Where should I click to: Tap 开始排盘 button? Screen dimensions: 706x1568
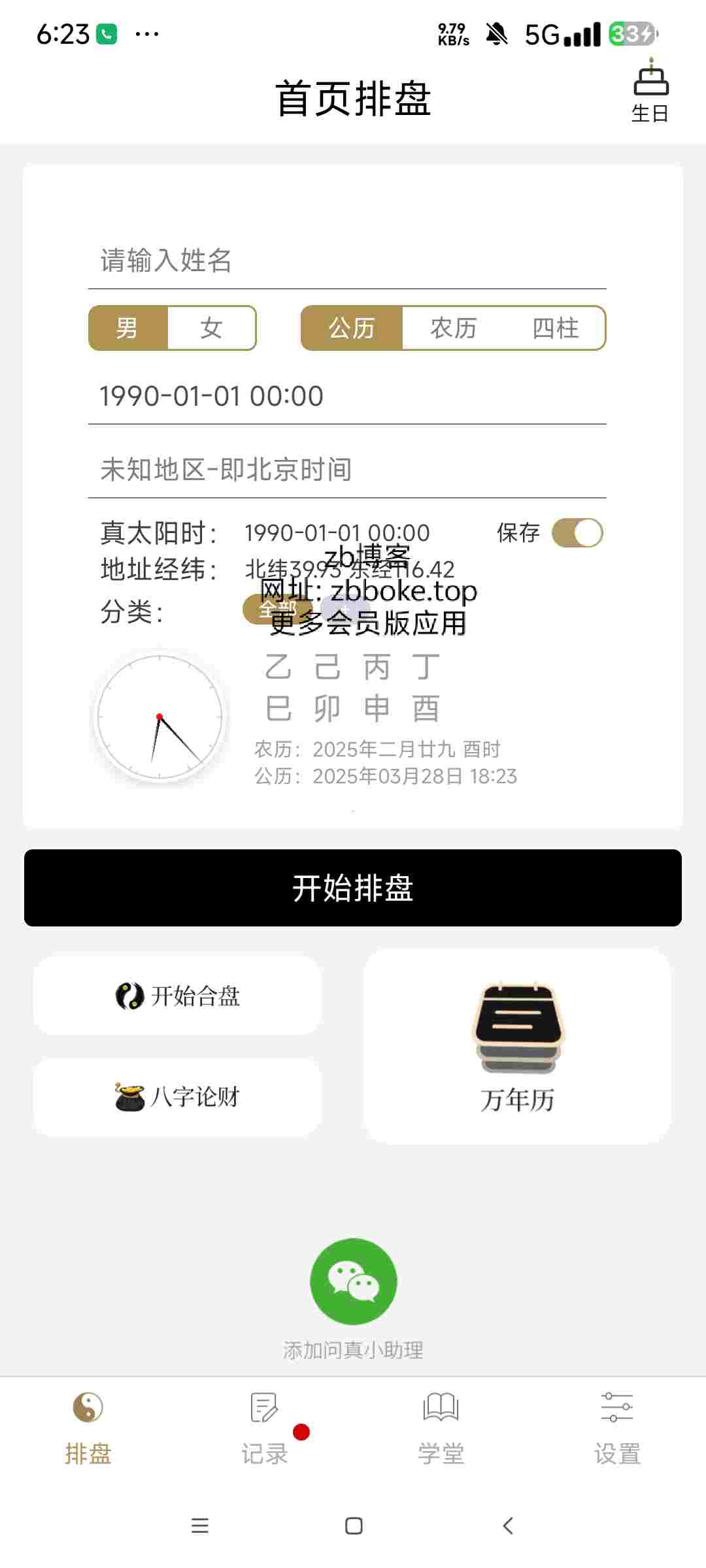(x=353, y=888)
